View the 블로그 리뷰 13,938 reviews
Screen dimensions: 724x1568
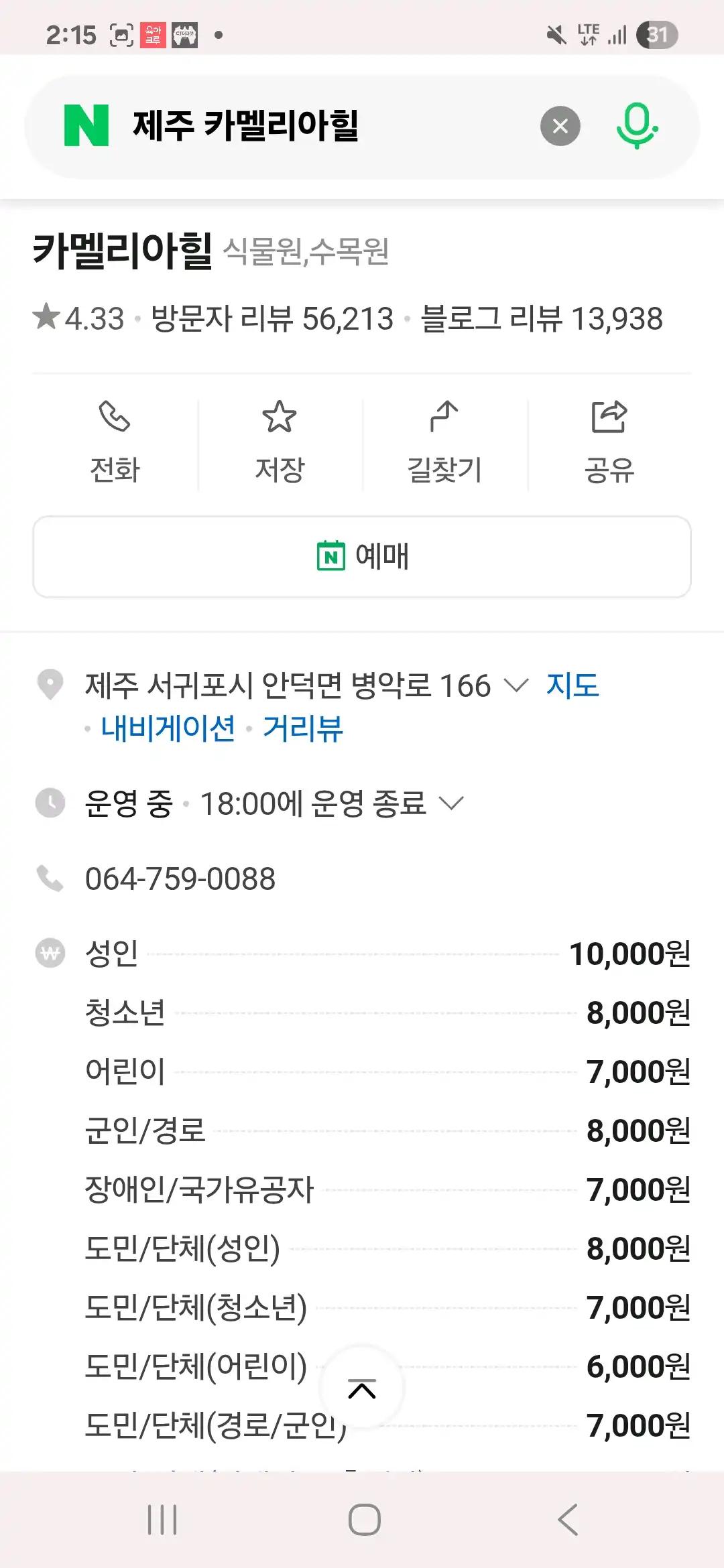coord(542,320)
